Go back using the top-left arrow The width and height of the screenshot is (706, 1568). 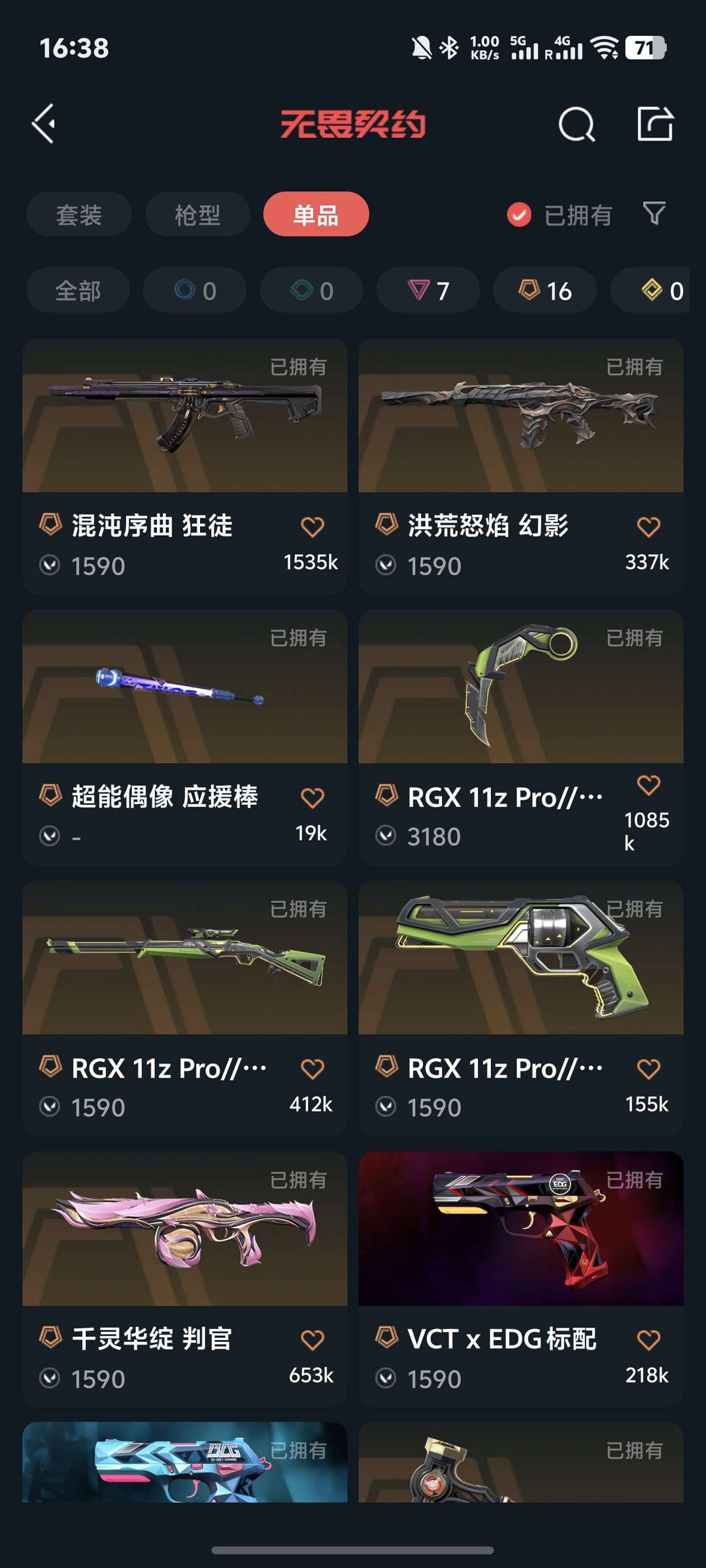[44, 124]
